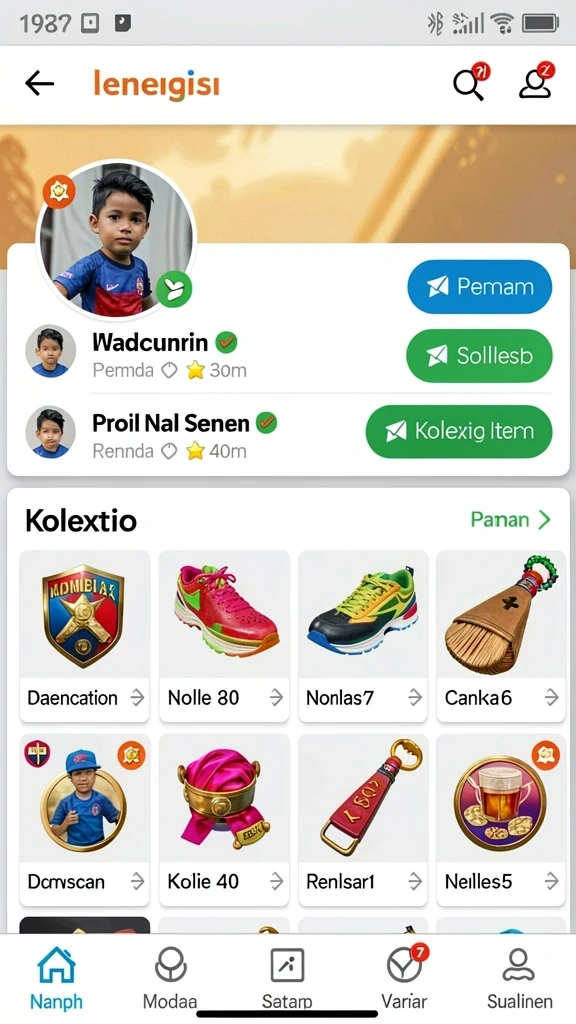Open the Nolle 80 shoe item
Screen dimensions: 576x1024
(224, 635)
